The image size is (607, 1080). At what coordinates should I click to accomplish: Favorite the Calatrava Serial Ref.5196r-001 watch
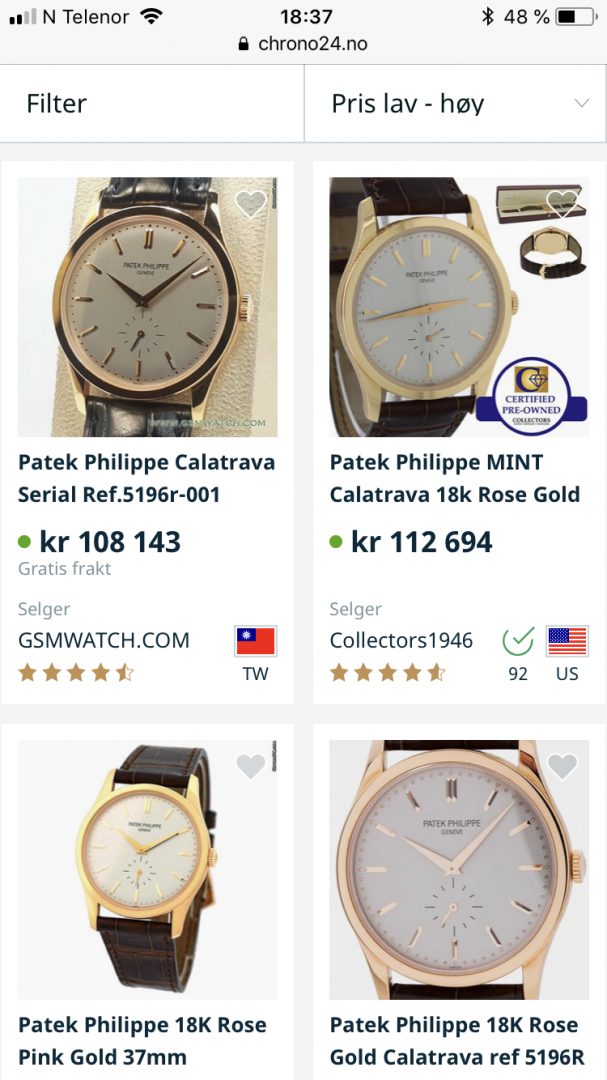[x=250, y=204]
